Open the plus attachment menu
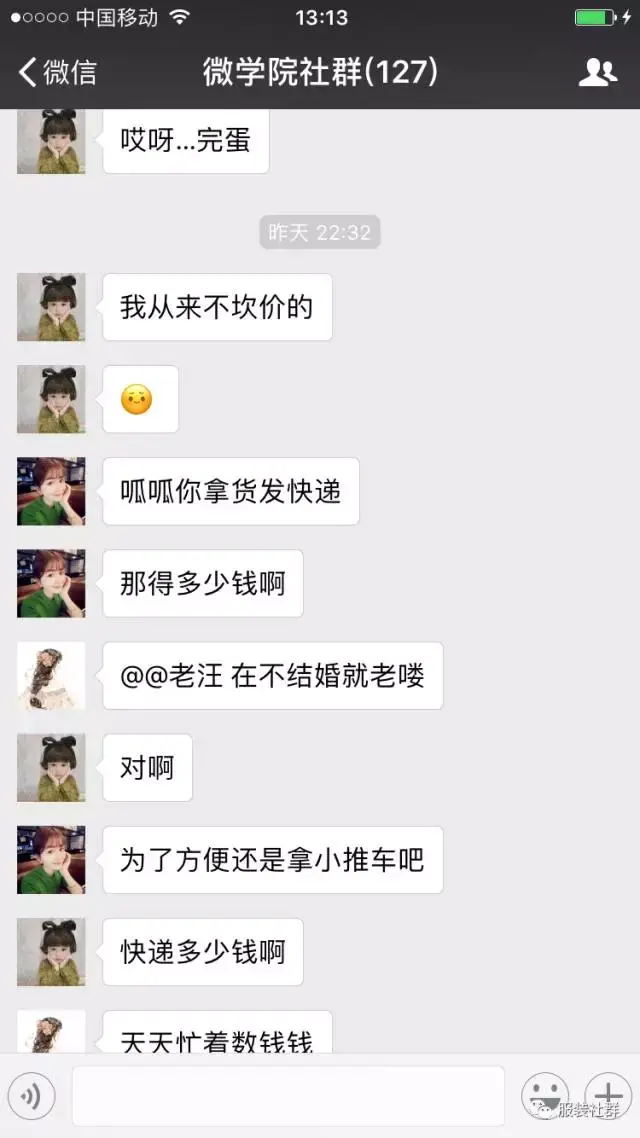The image size is (640, 1138). [x=608, y=1094]
